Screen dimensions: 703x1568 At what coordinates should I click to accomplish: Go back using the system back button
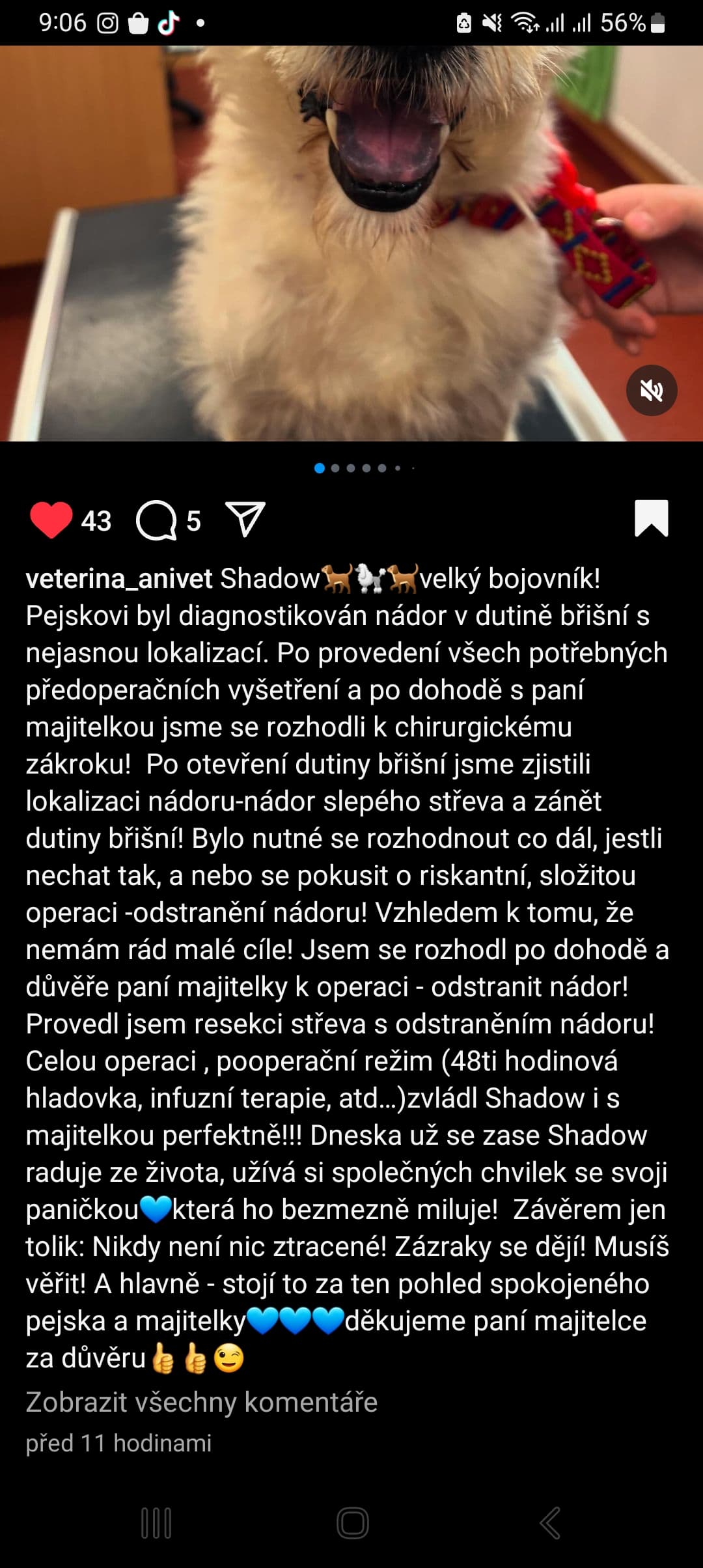[550, 1523]
